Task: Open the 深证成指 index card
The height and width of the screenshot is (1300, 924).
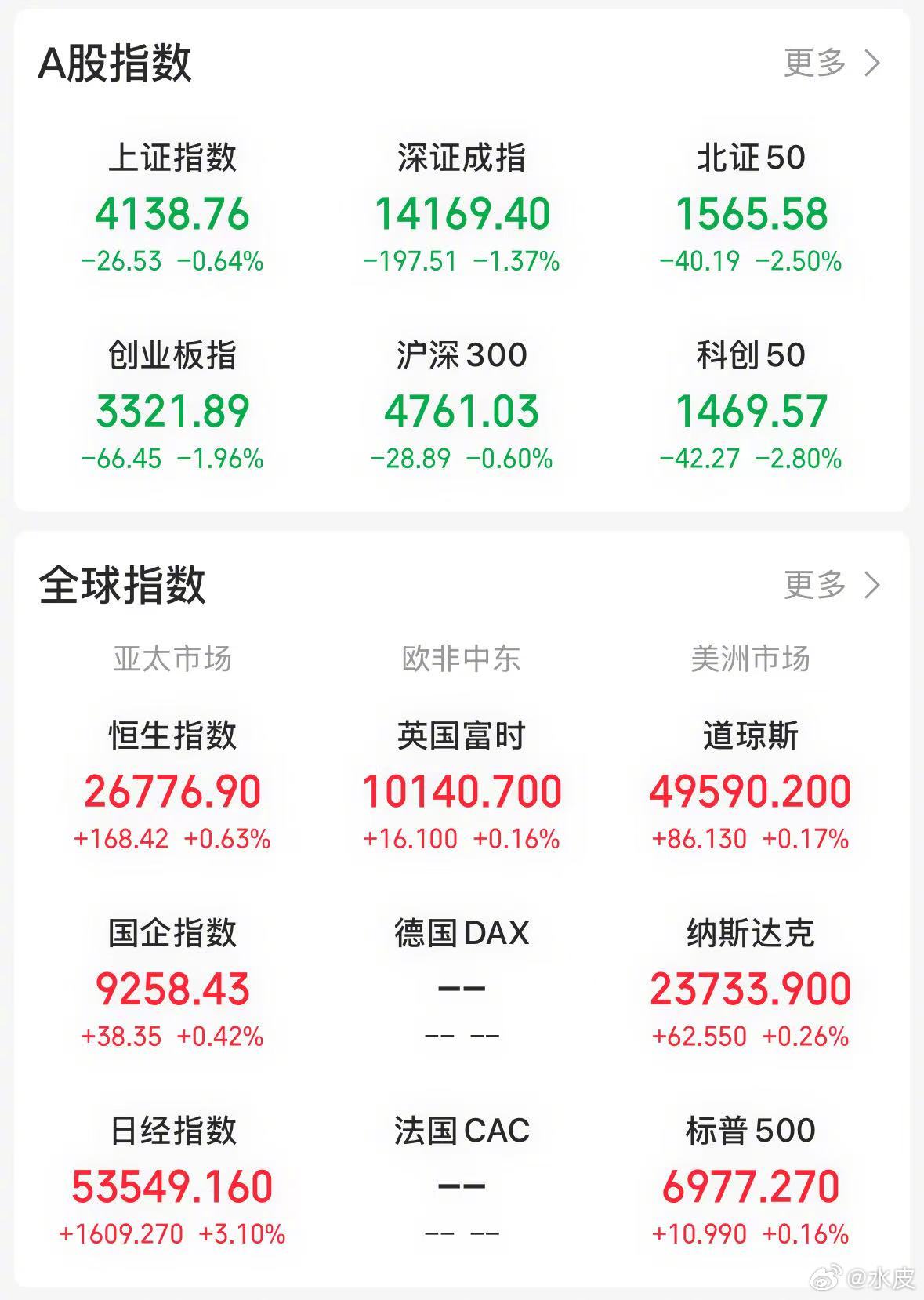Action: click(x=462, y=207)
